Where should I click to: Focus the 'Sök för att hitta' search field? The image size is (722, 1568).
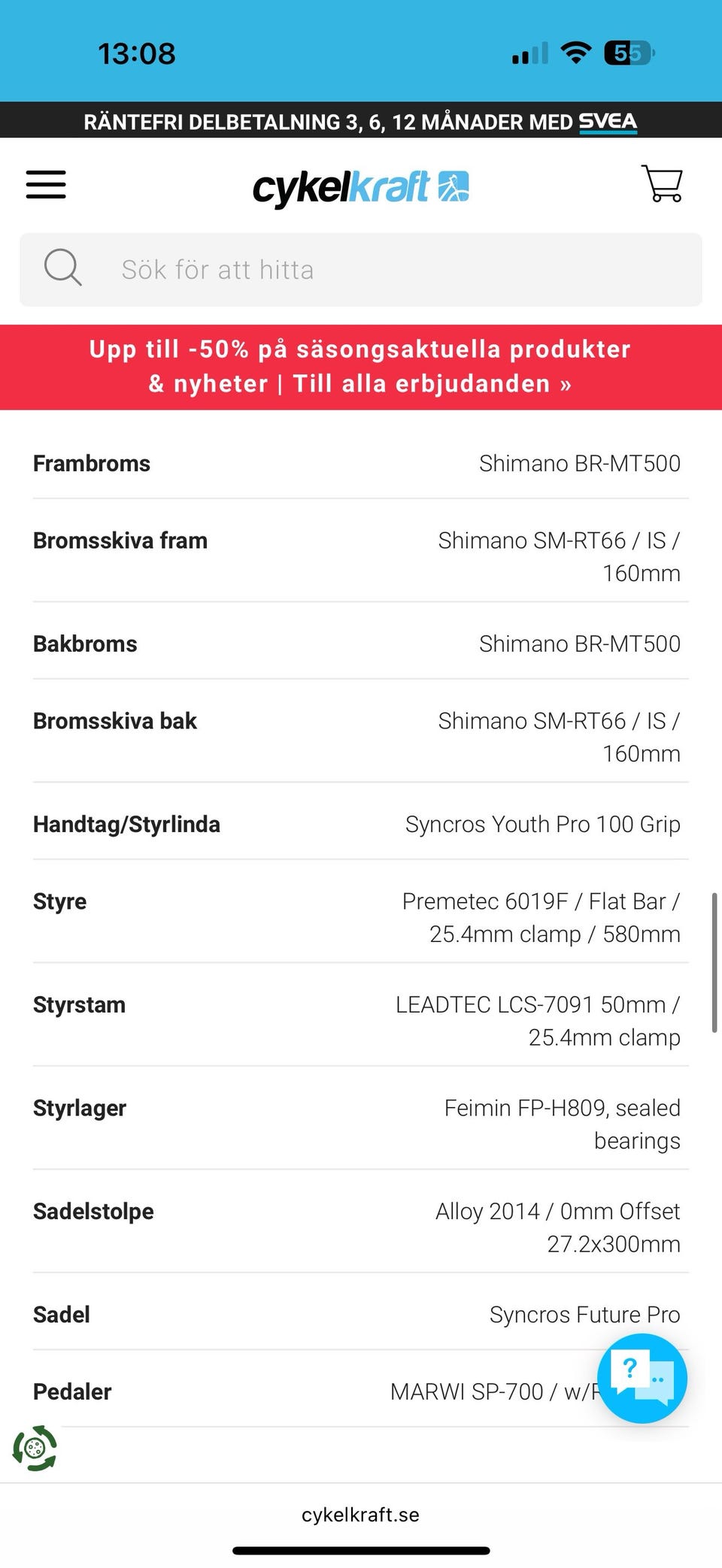[x=361, y=269]
